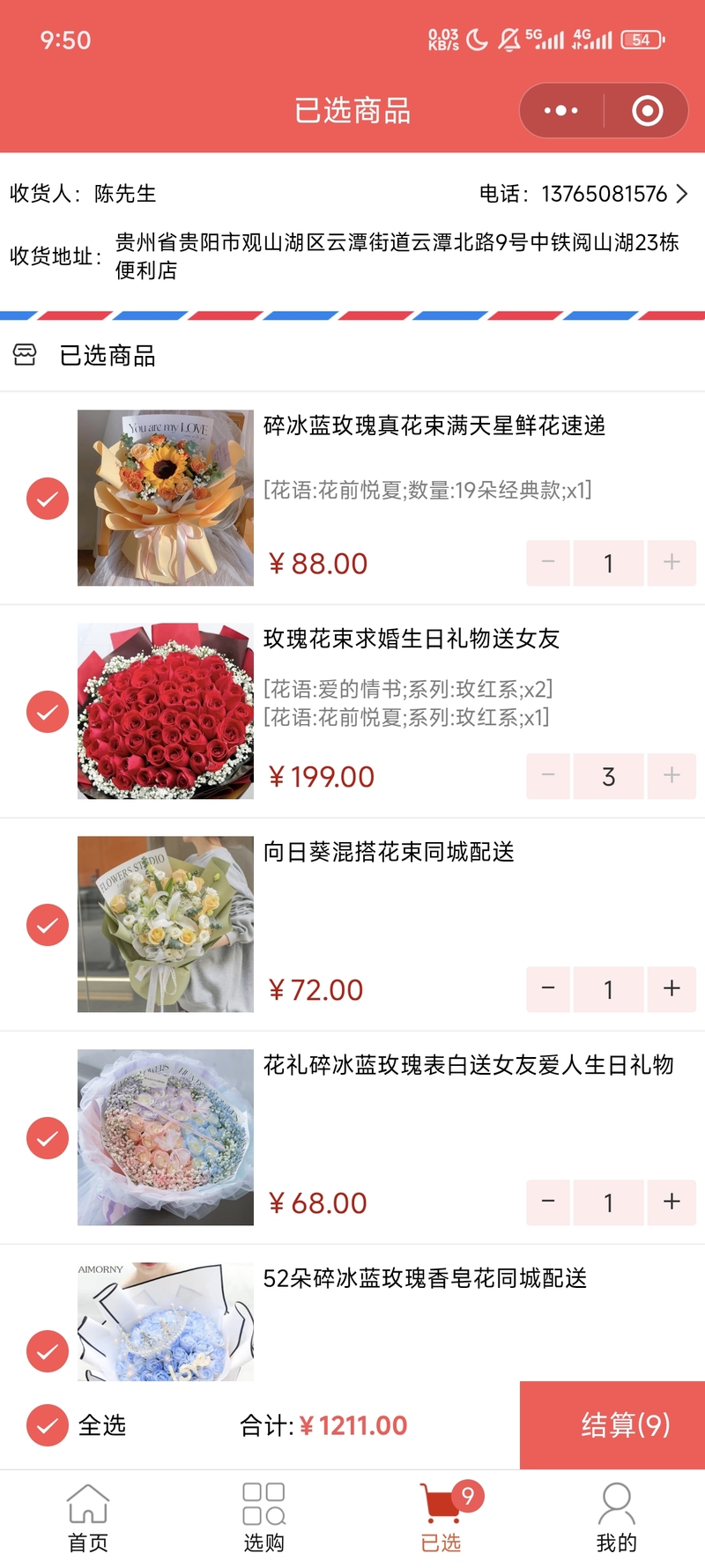This screenshot has height=1568, width=705.
Task: Decrease quantity of 向日葵混搭花束同城配送
Action: 548,989
